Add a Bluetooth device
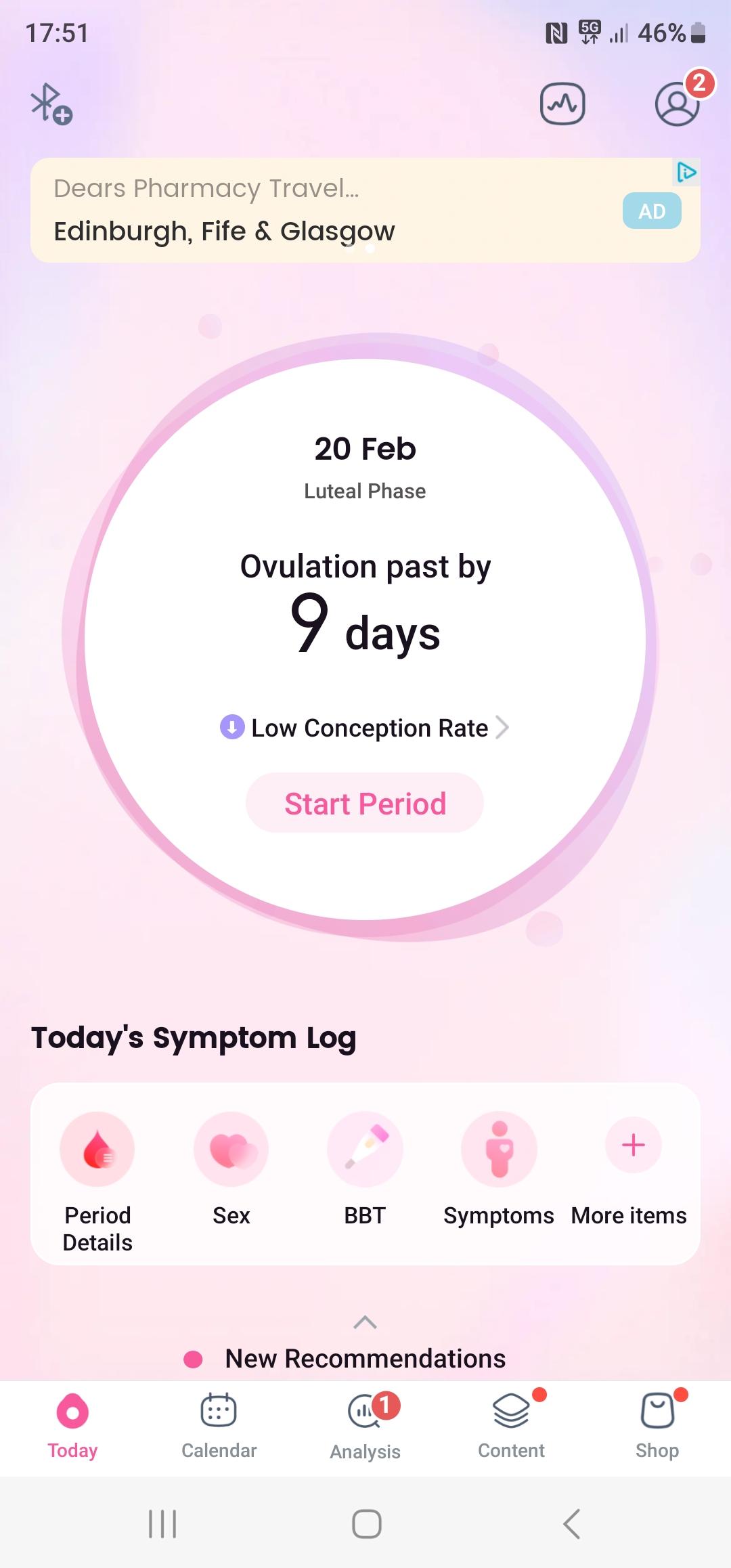The height and width of the screenshot is (1568, 731). coord(51,105)
